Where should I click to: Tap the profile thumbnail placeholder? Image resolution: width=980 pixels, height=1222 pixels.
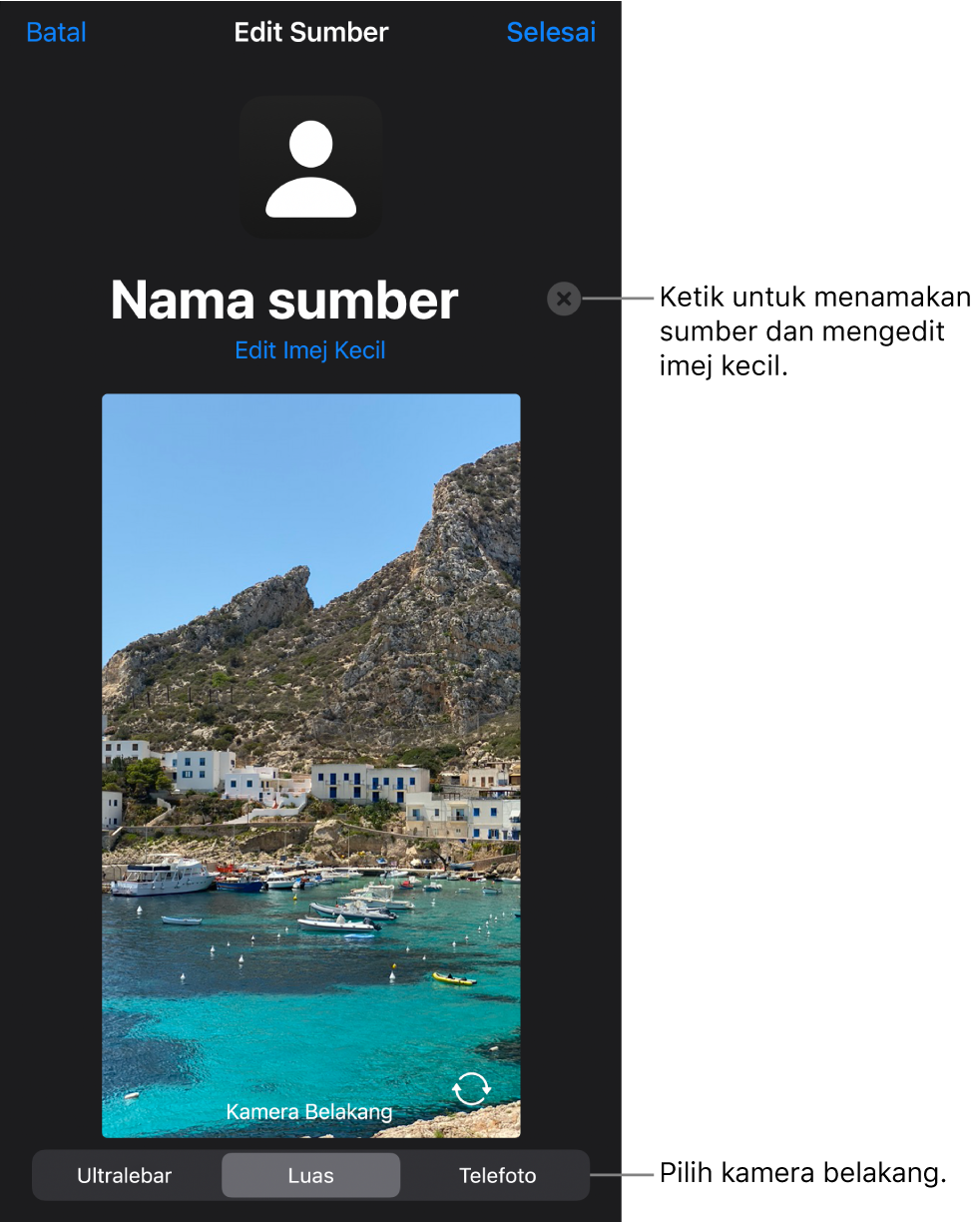[x=310, y=168]
